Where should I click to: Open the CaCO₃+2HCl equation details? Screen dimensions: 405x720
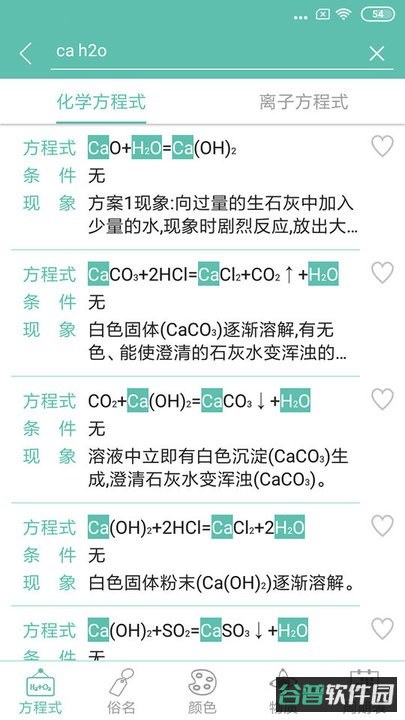coord(186,314)
